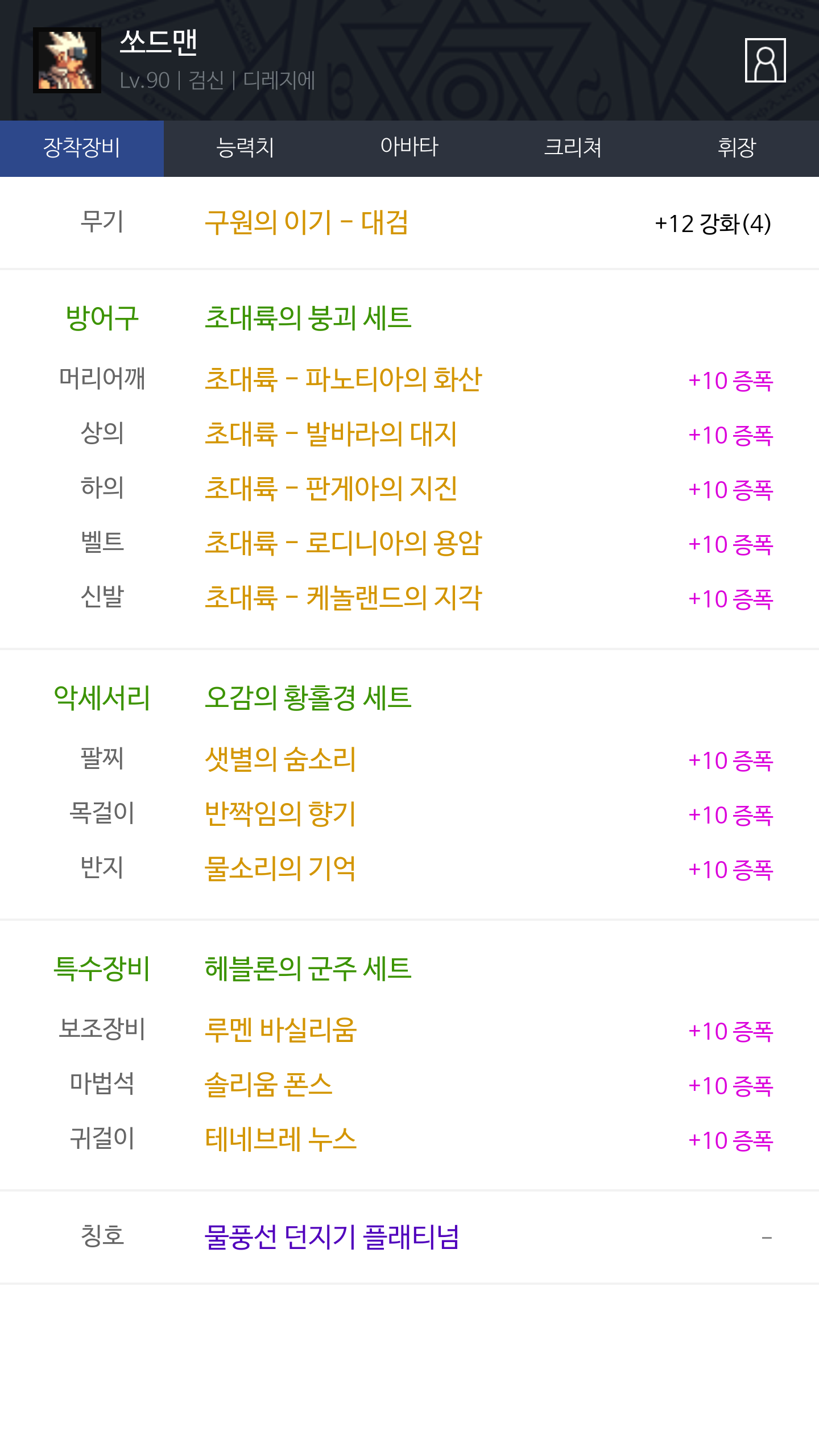Switch to the 능력치 tab
The image size is (819, 1456).
tap(246, 148)
